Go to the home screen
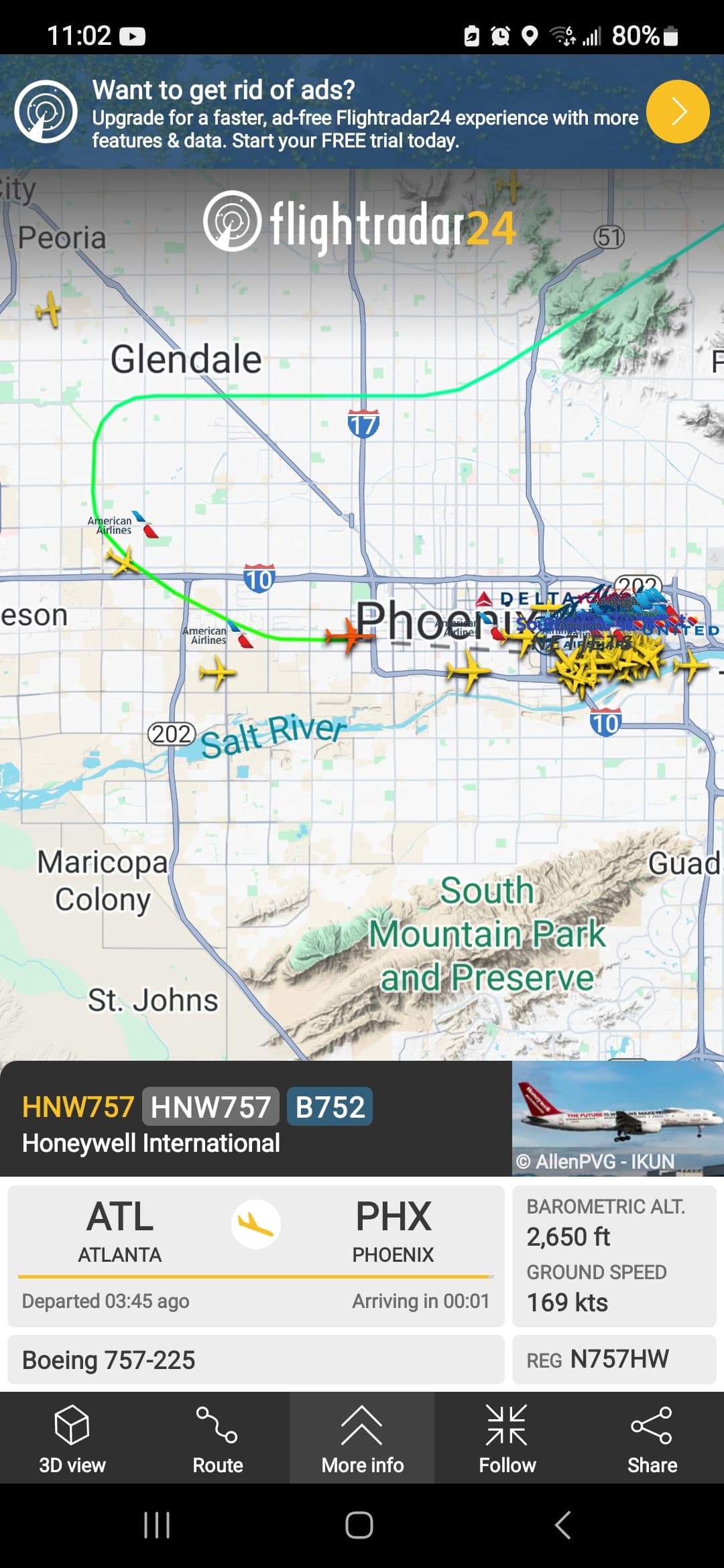Screen dimensions: 724x1568 pos(359,1525)
